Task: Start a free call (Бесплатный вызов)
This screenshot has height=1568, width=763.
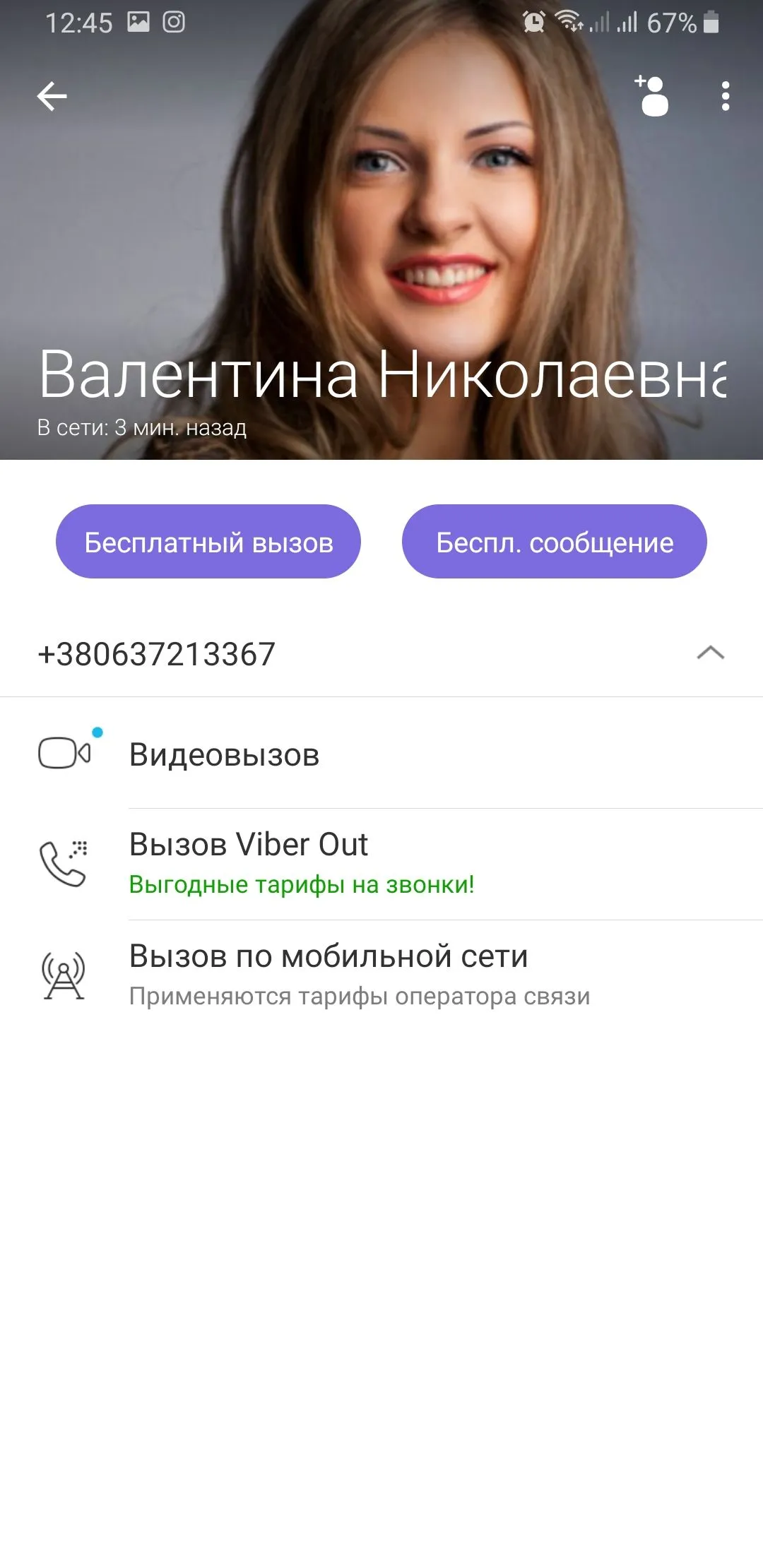Action: [x=208, y=542]
